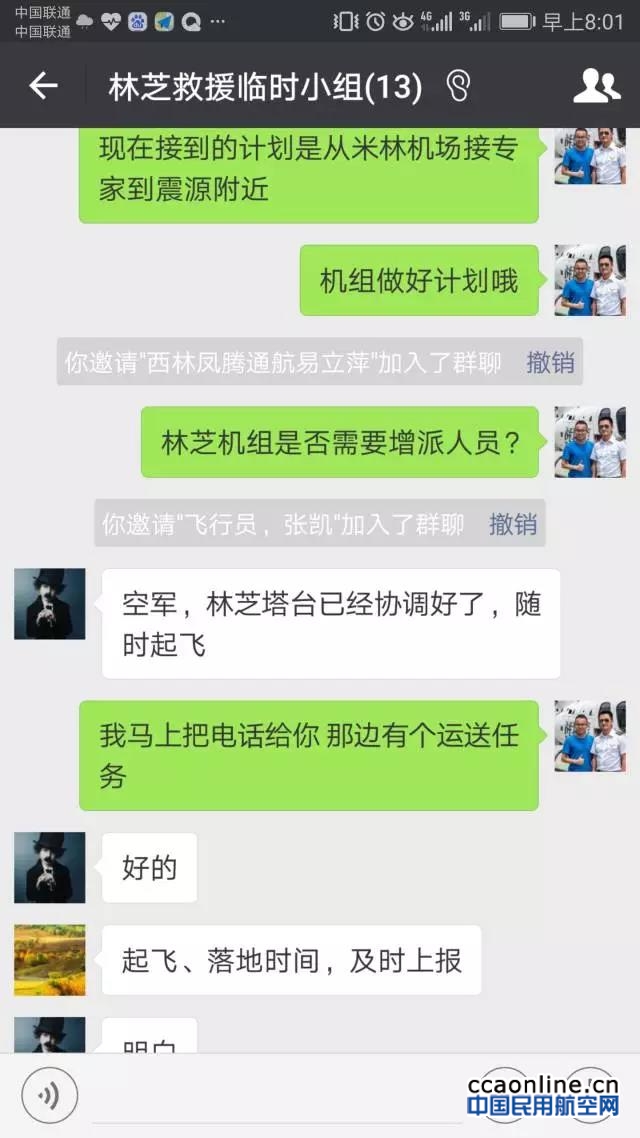
Task: Tap 撤销 next to the 飞行员，张凯 invitation
Action: 512,523
